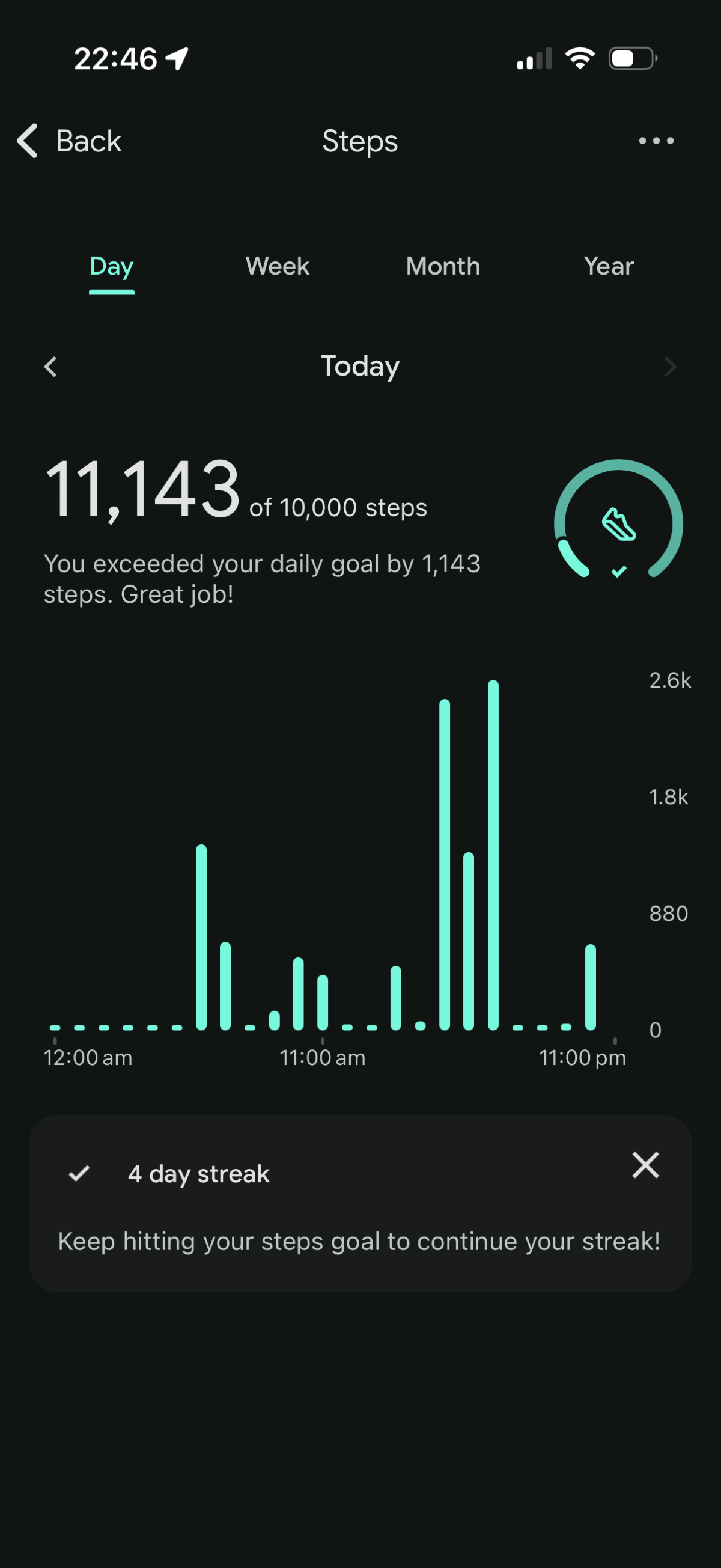Show the previous day's steps

coord(51,367)
